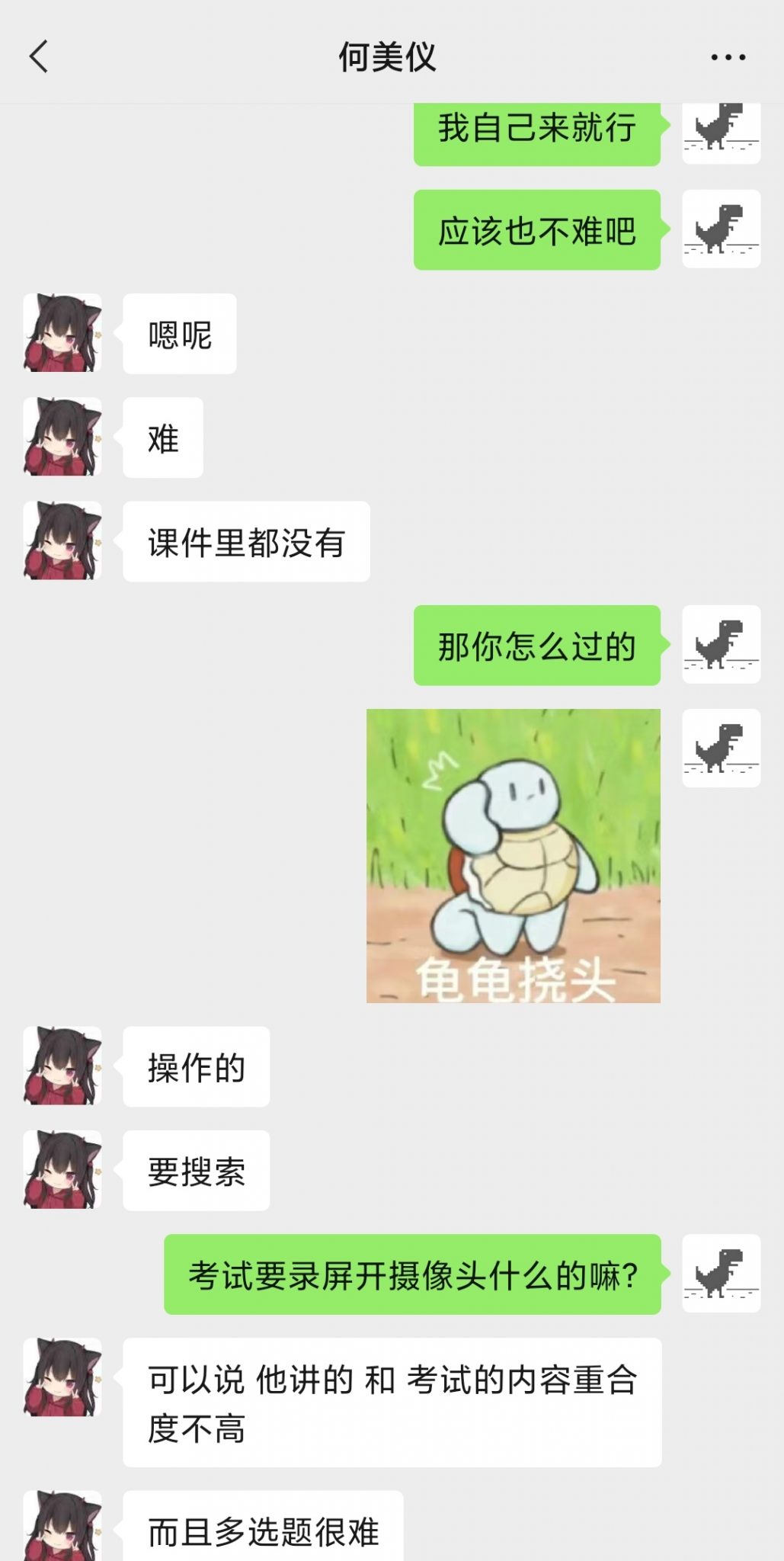Tap the dinosaur avatar beside 那你怎么过的
Viewport: 784px width, 1561px height.
click(721, 644)
